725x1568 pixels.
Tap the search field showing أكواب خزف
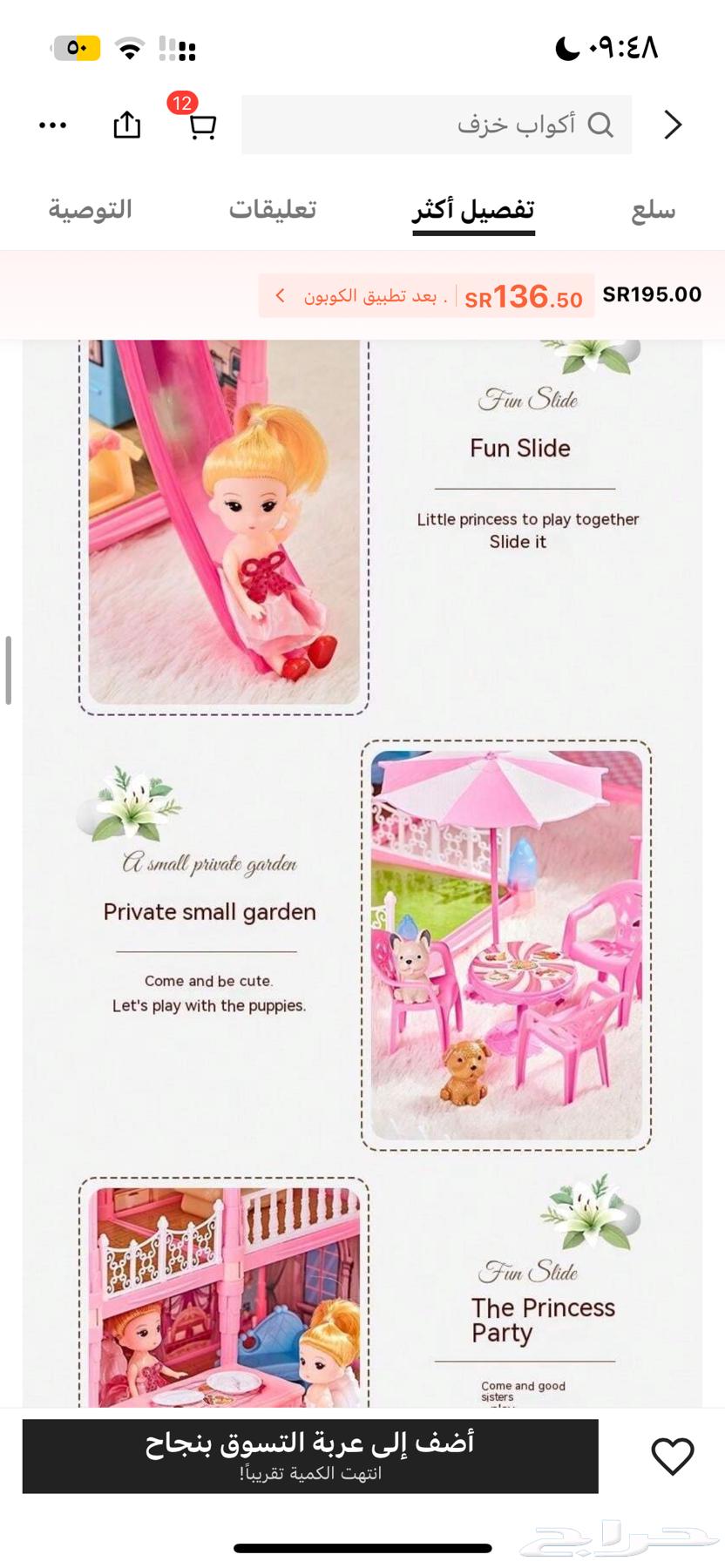436,125
